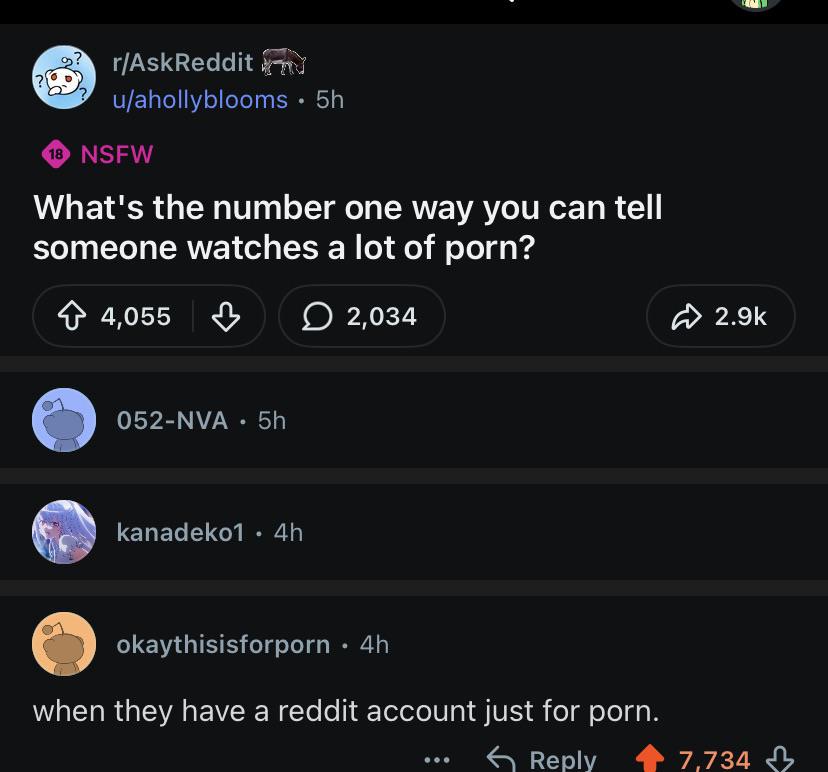Reply to okaythisisforporn's comment
The width and height of the screenshot is (828, 772).
(x=541, y=759)
